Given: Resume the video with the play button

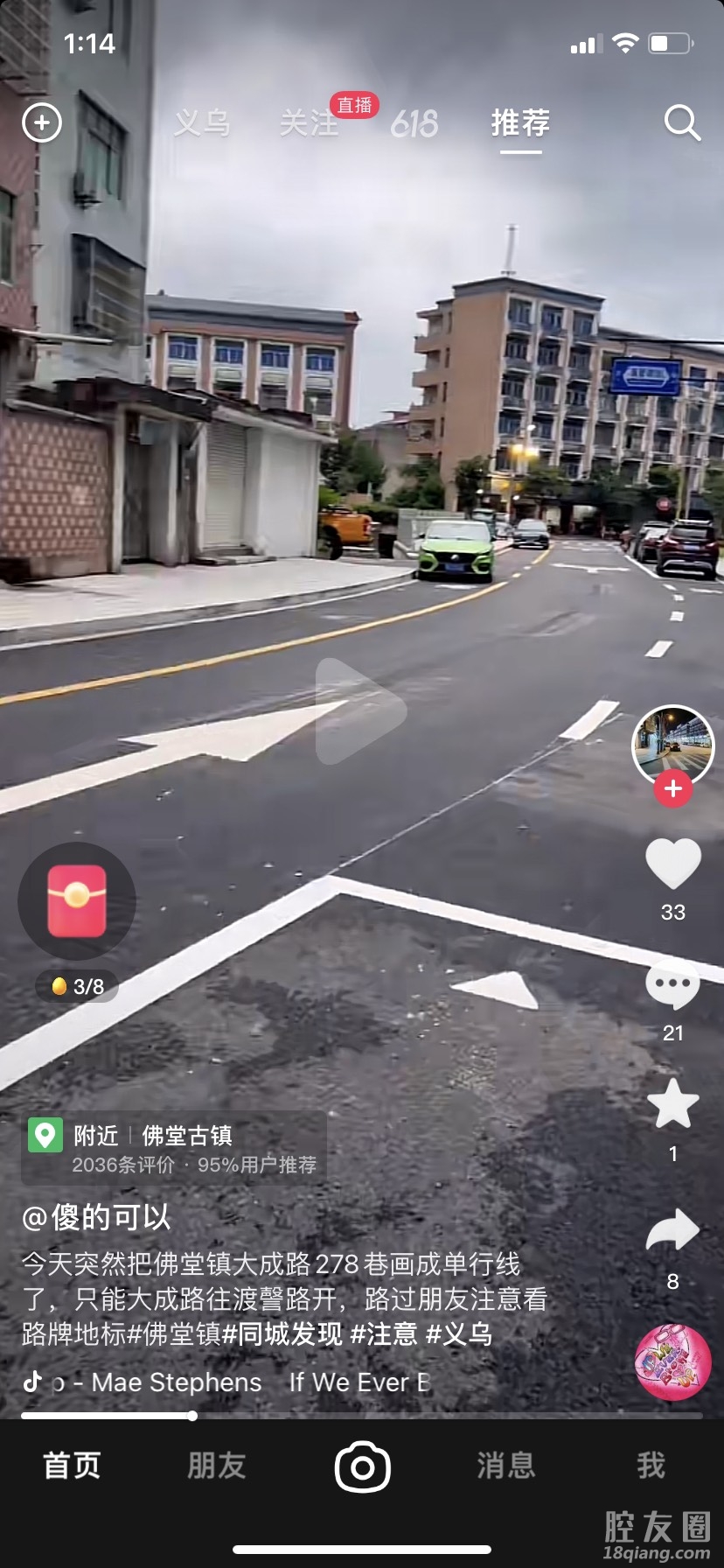Looking at the screenshot, I should point(360,710).
